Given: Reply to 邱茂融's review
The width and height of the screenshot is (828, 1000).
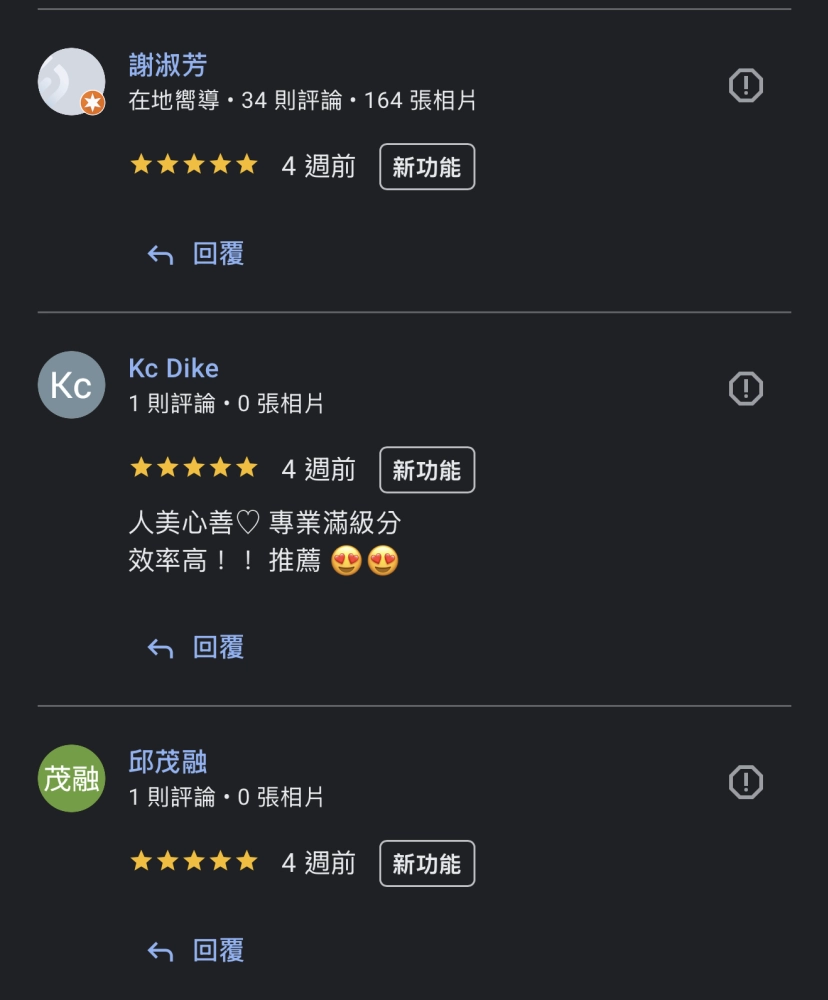Looking at the screenshot, I should click(197, 951).
